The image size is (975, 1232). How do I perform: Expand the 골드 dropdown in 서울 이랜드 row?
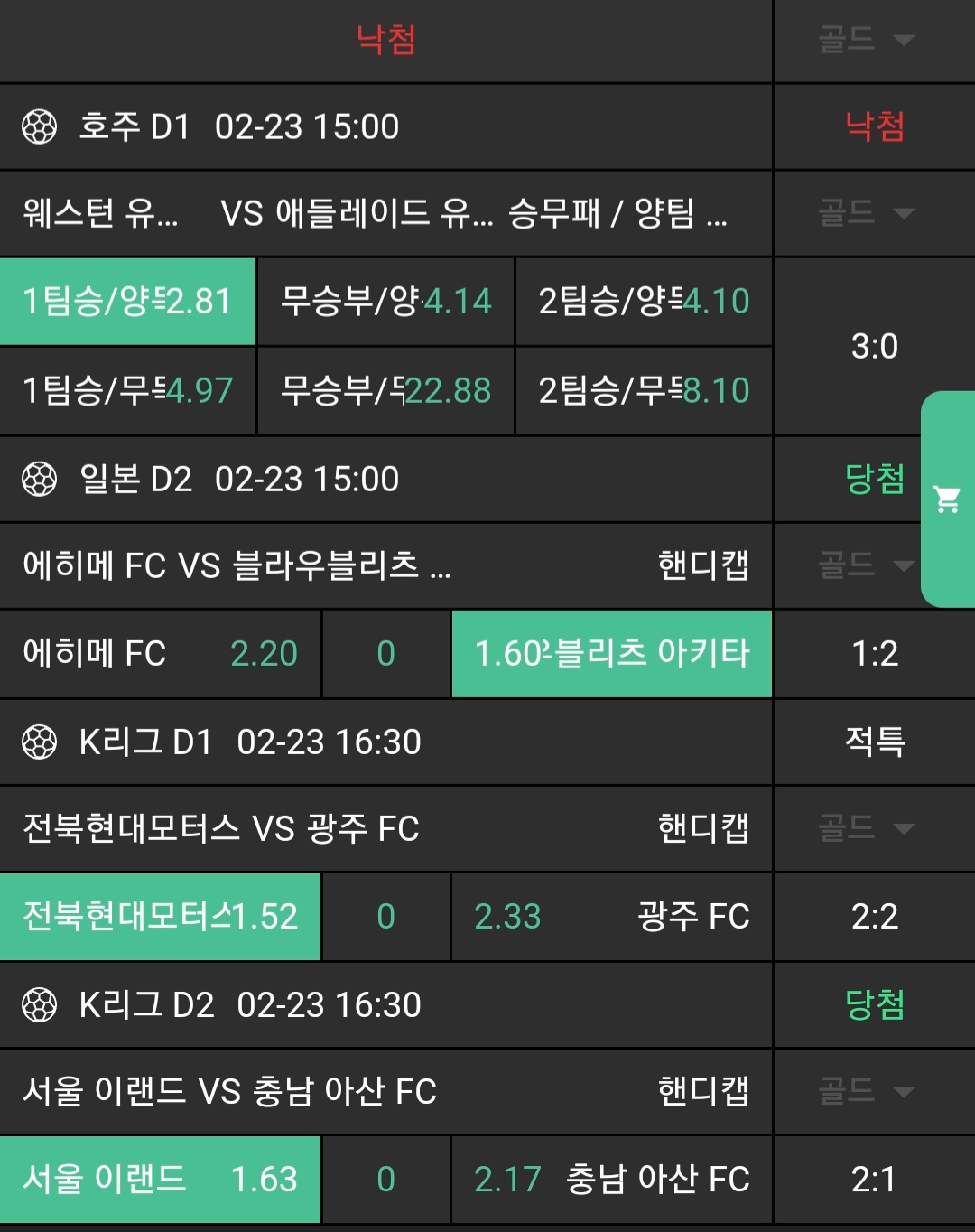click(867, 1091)
